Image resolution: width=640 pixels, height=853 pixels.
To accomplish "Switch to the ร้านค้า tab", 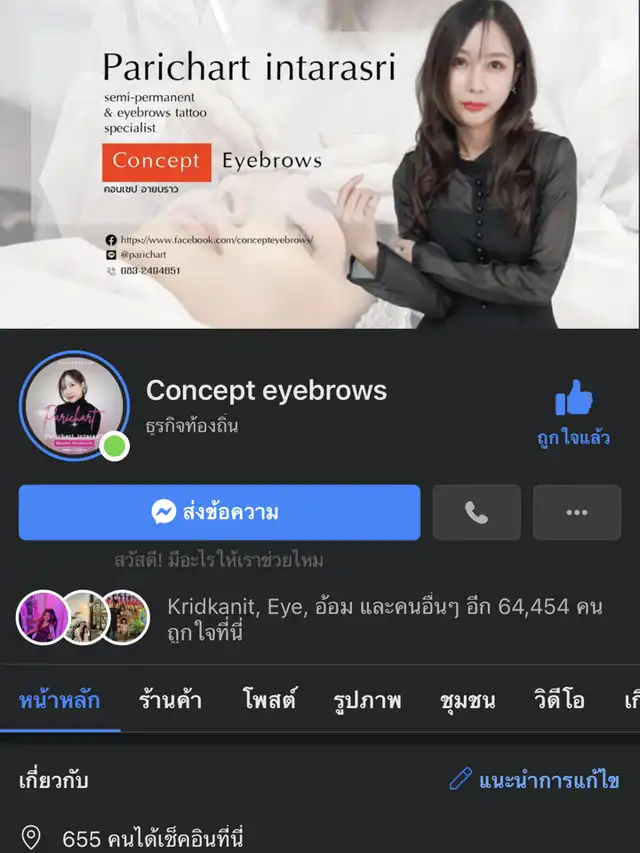I will coord(170,700).
